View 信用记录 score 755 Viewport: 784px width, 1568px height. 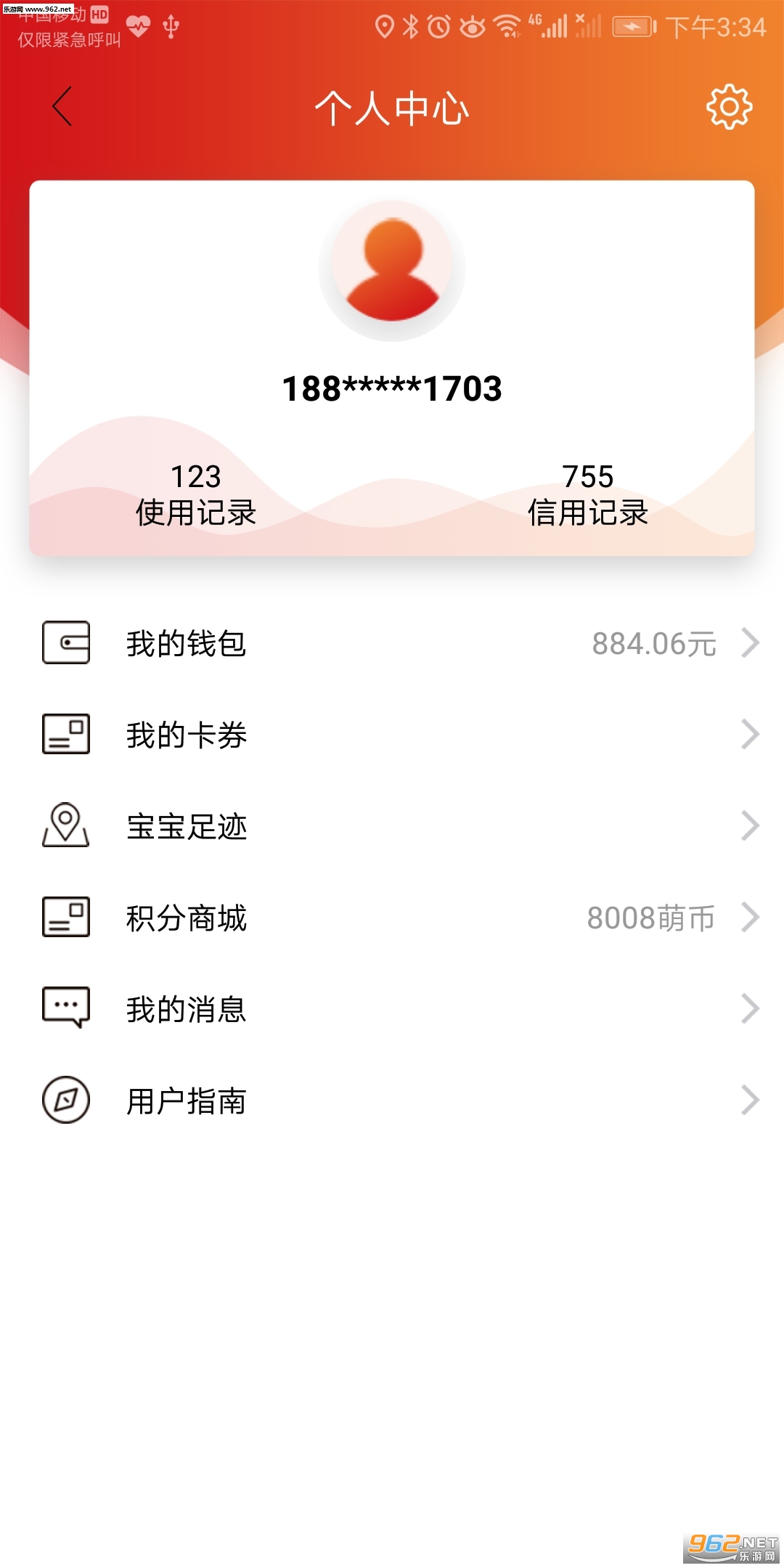coord(587,495)
